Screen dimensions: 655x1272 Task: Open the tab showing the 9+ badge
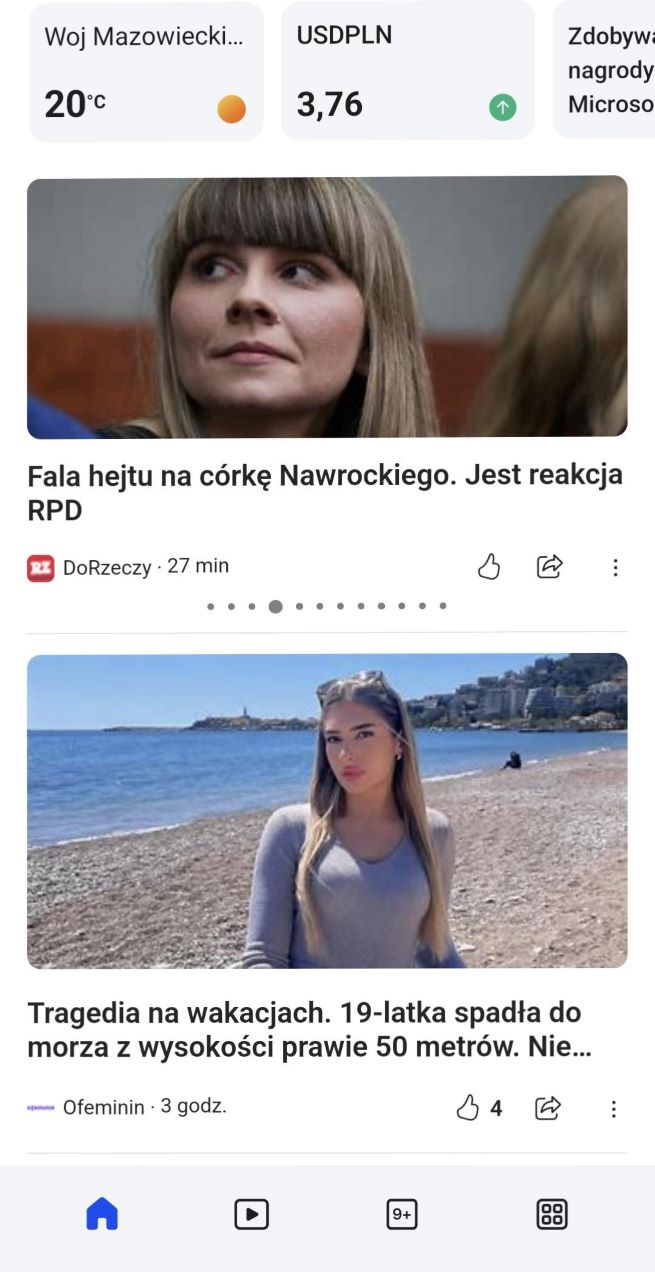coord(401,1214)
